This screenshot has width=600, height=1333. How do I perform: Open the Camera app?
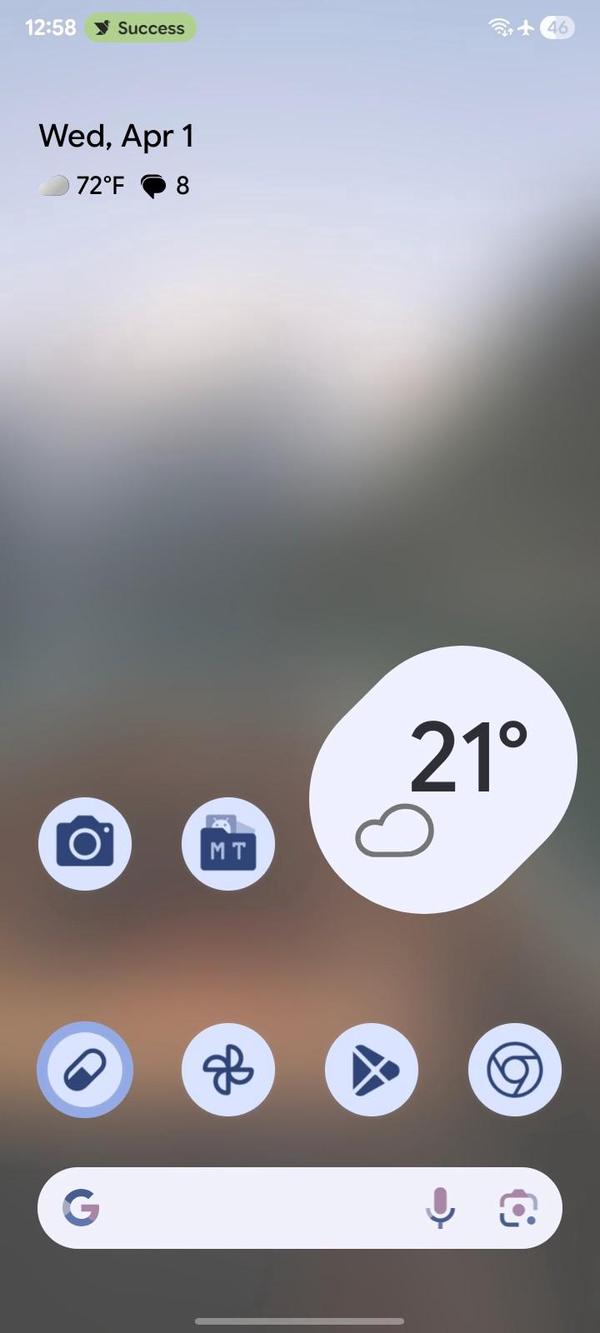click(85, 844)
